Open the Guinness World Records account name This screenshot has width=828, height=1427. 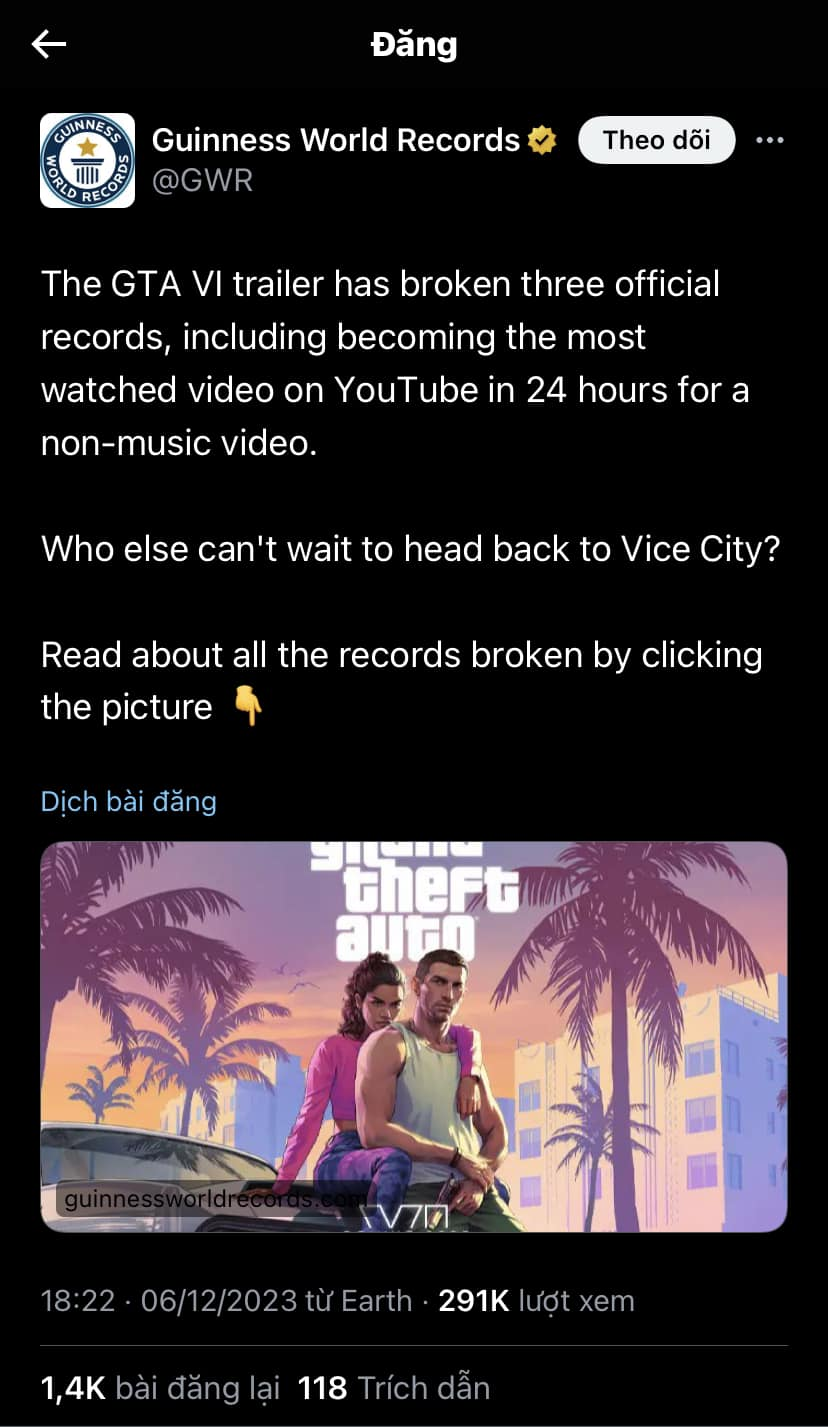point(335,140)
